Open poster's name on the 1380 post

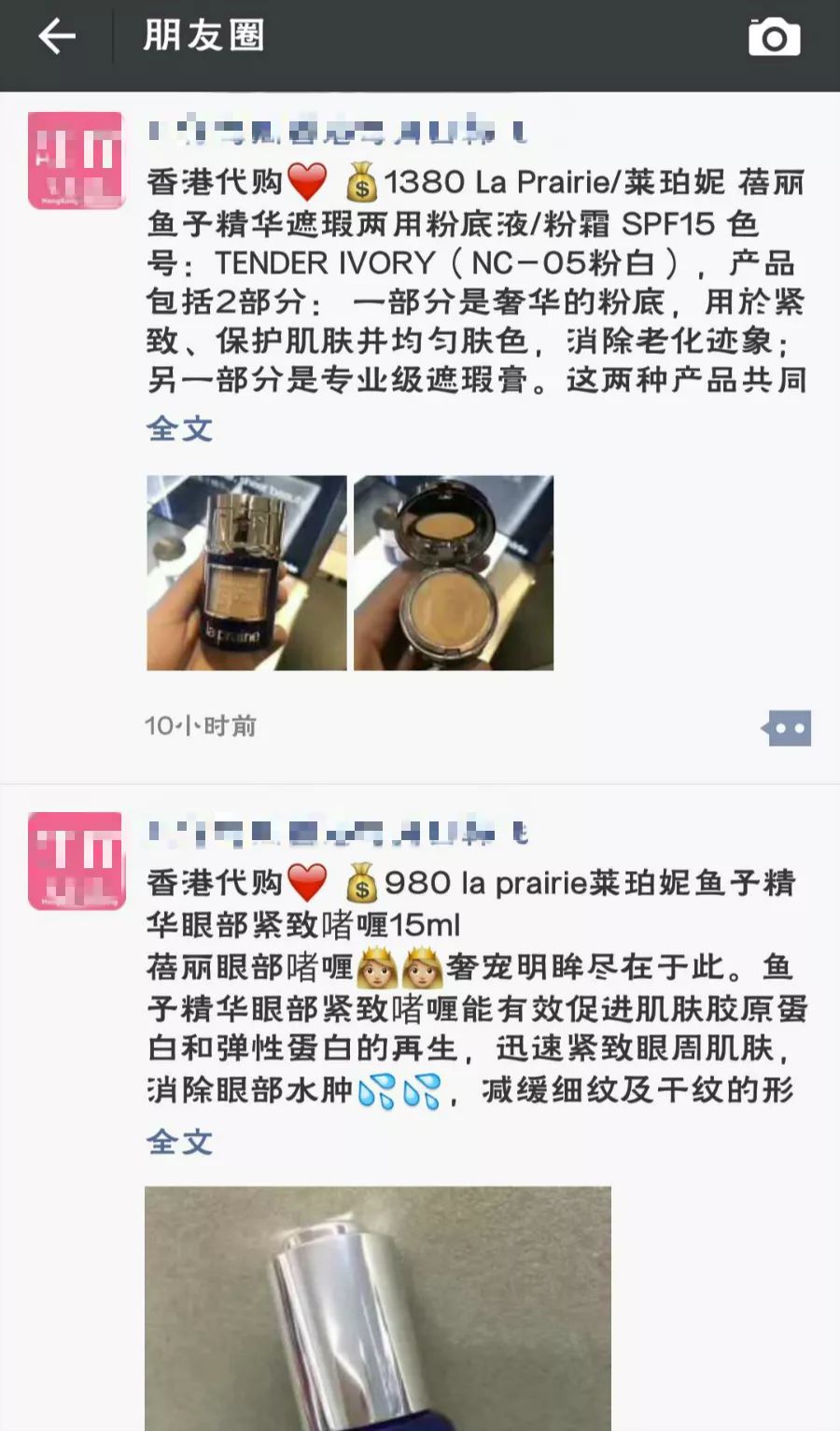click(336, 131)
